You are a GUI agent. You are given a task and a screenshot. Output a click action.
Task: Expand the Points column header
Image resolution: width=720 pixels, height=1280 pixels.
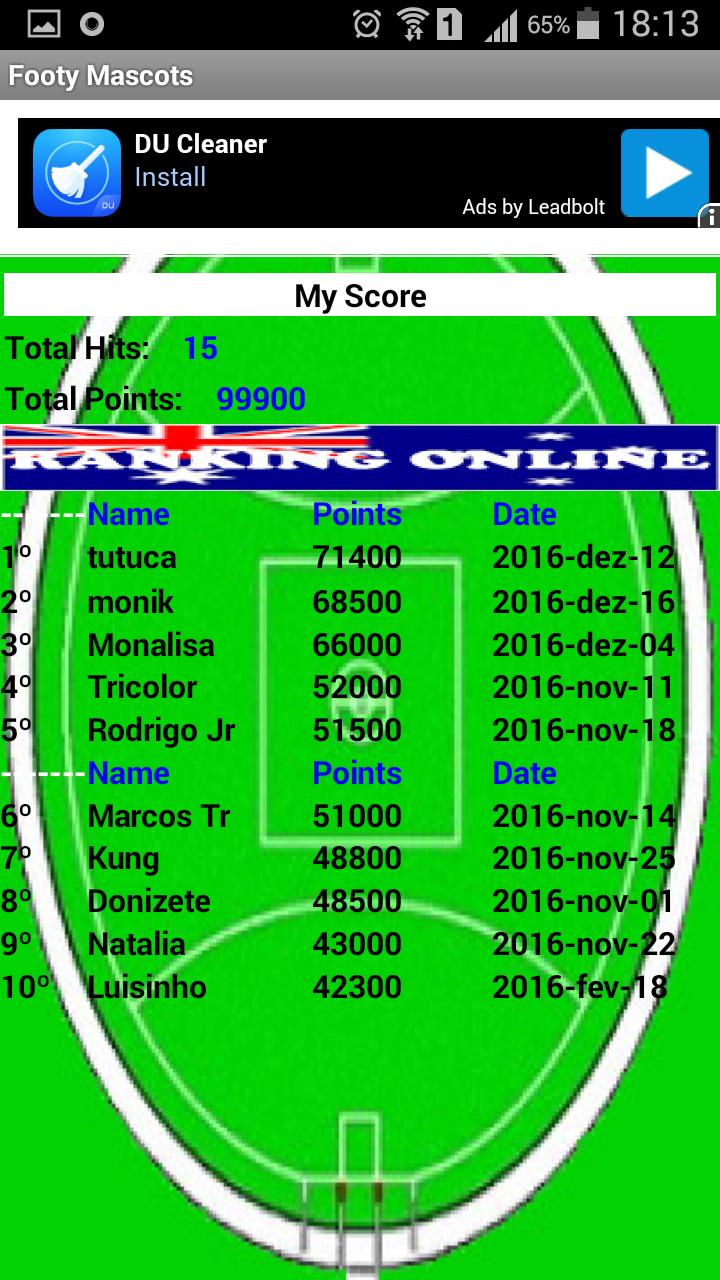tap(355, 514)
